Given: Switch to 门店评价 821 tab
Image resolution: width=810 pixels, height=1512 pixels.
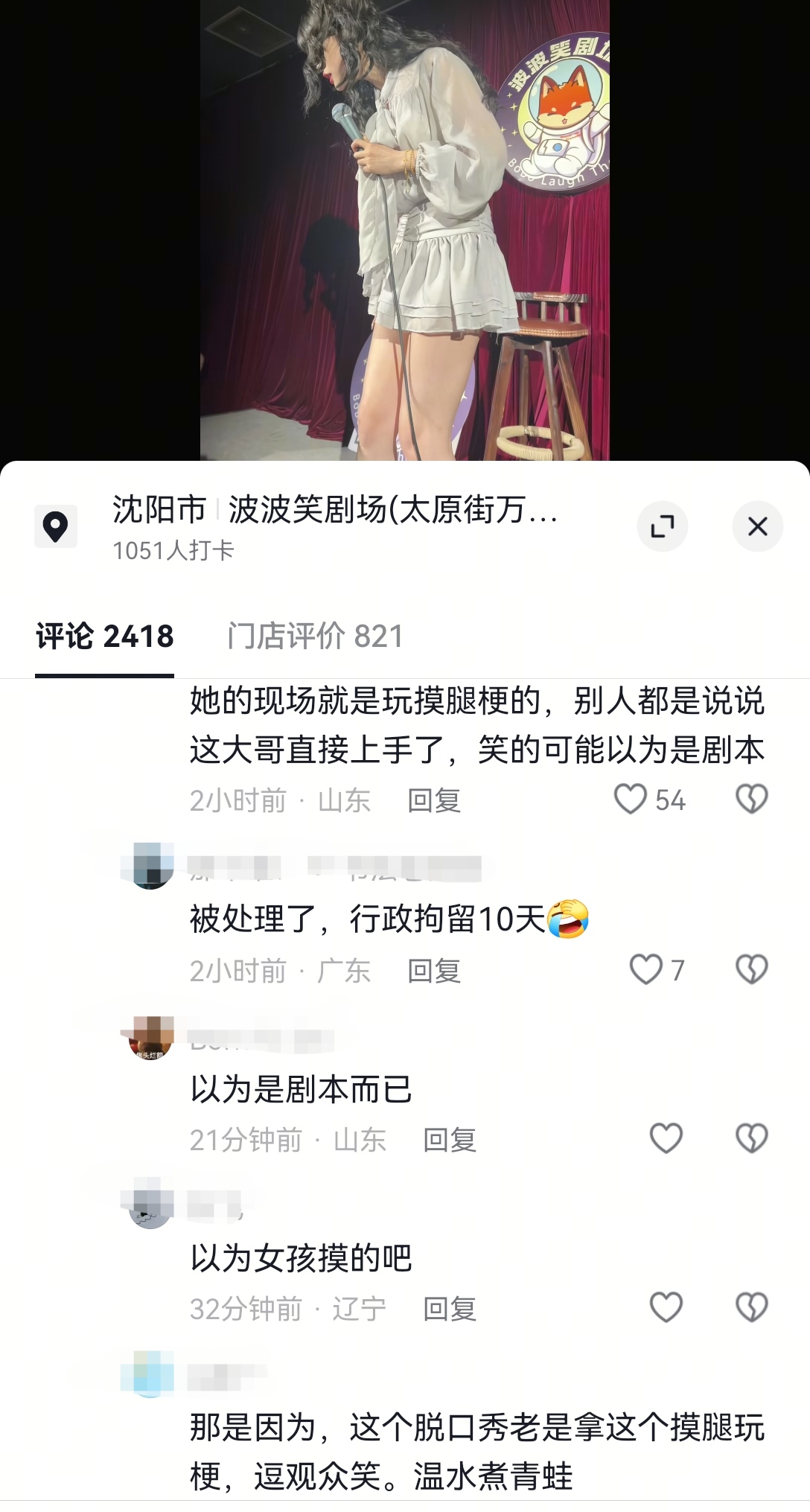Looking at the screenshot, I should coord(315,637).
